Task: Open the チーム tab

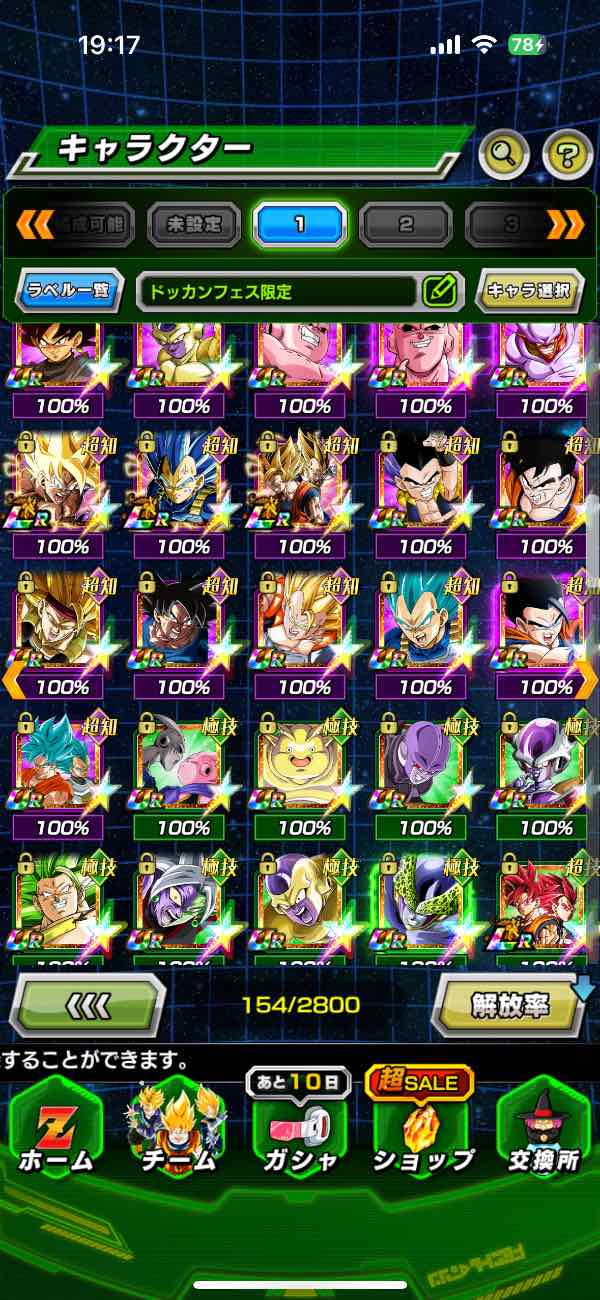Action: [x=175, y=1130]
